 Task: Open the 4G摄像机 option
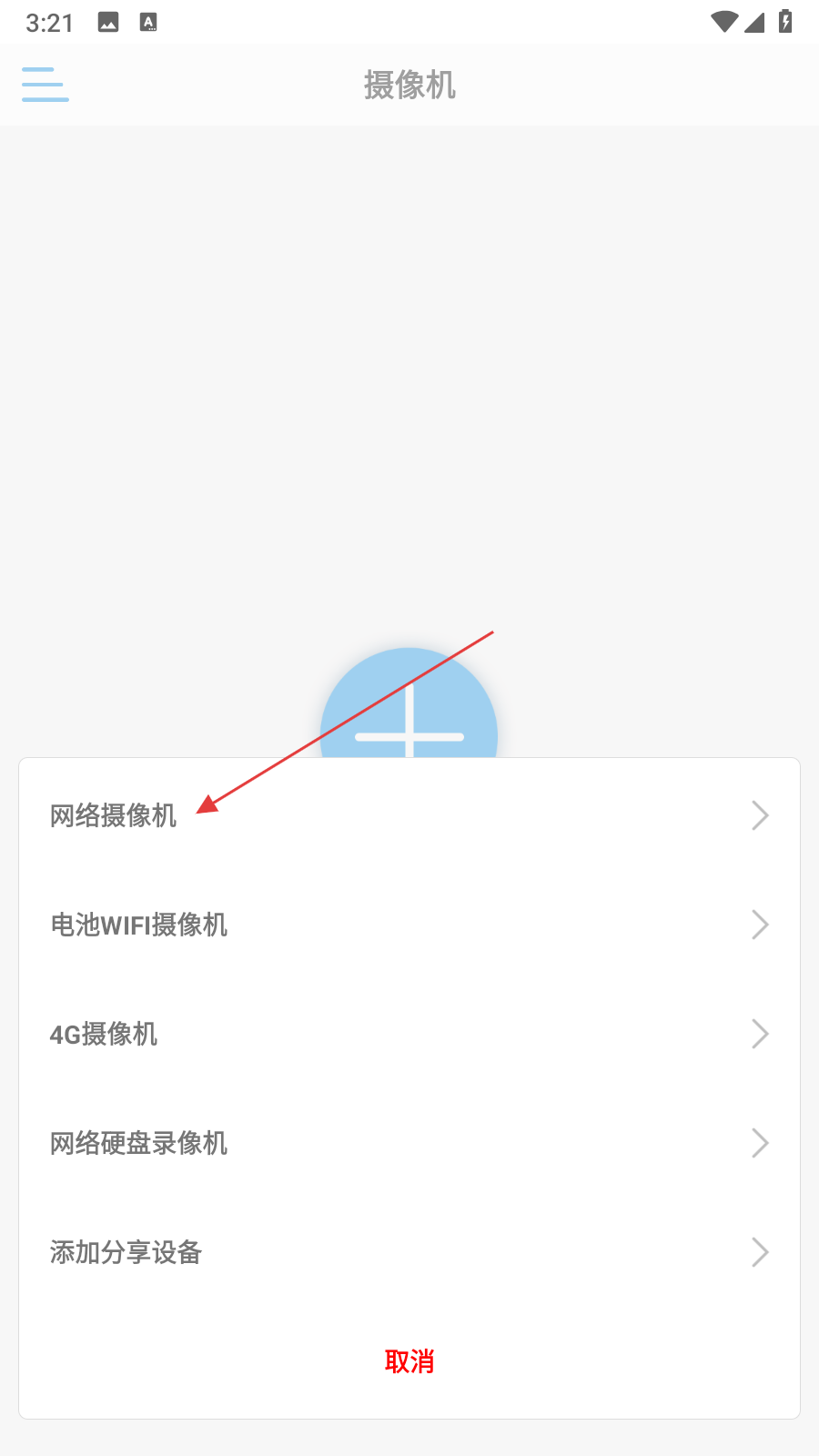tap(104, 1034)
